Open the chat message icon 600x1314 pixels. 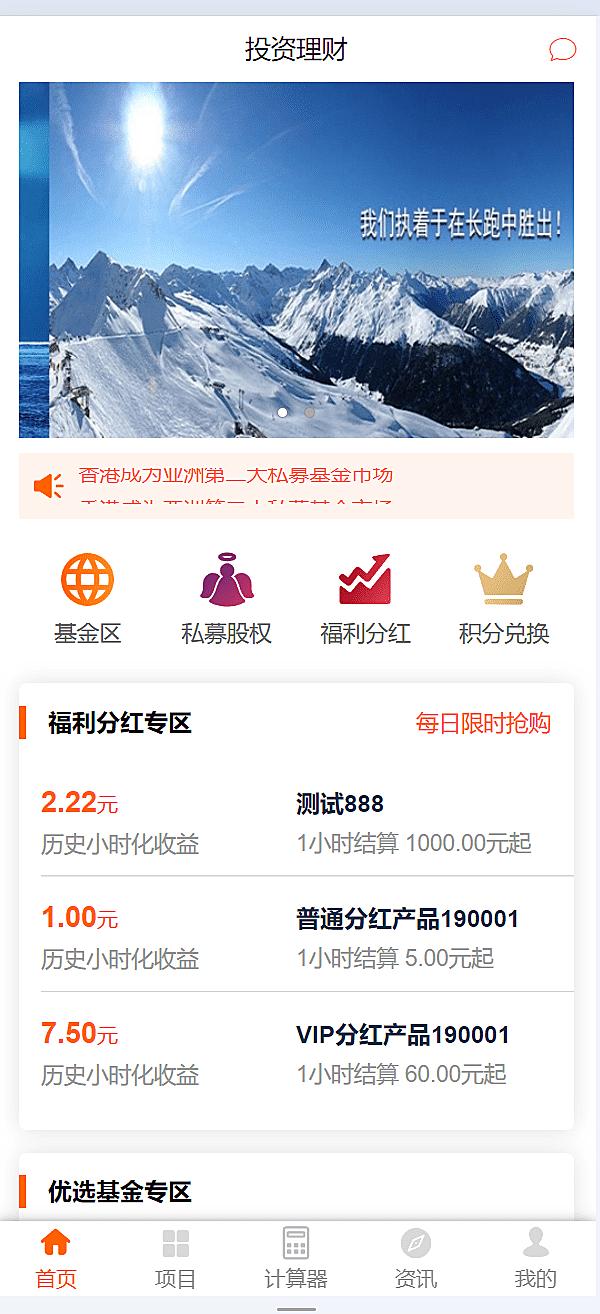tap(563, 50)
